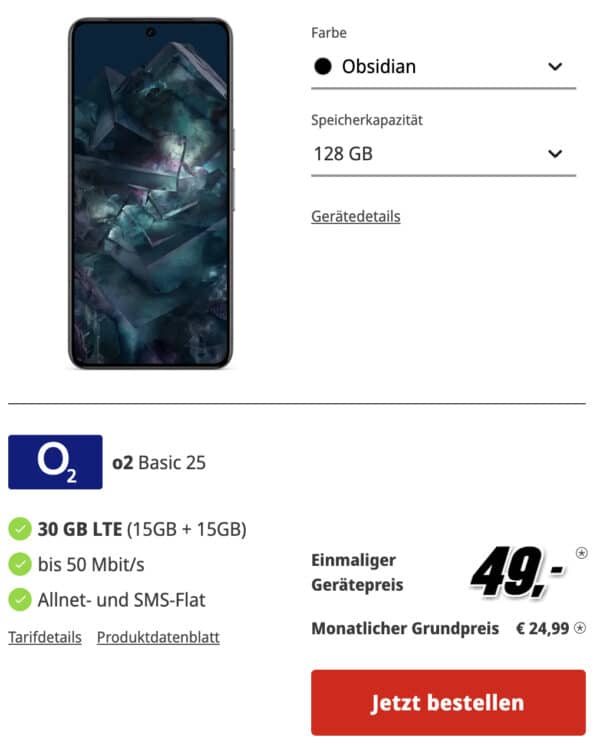Open the Produktdatenblatt link
The image size is (600, 751).
[x=158, y=637]
